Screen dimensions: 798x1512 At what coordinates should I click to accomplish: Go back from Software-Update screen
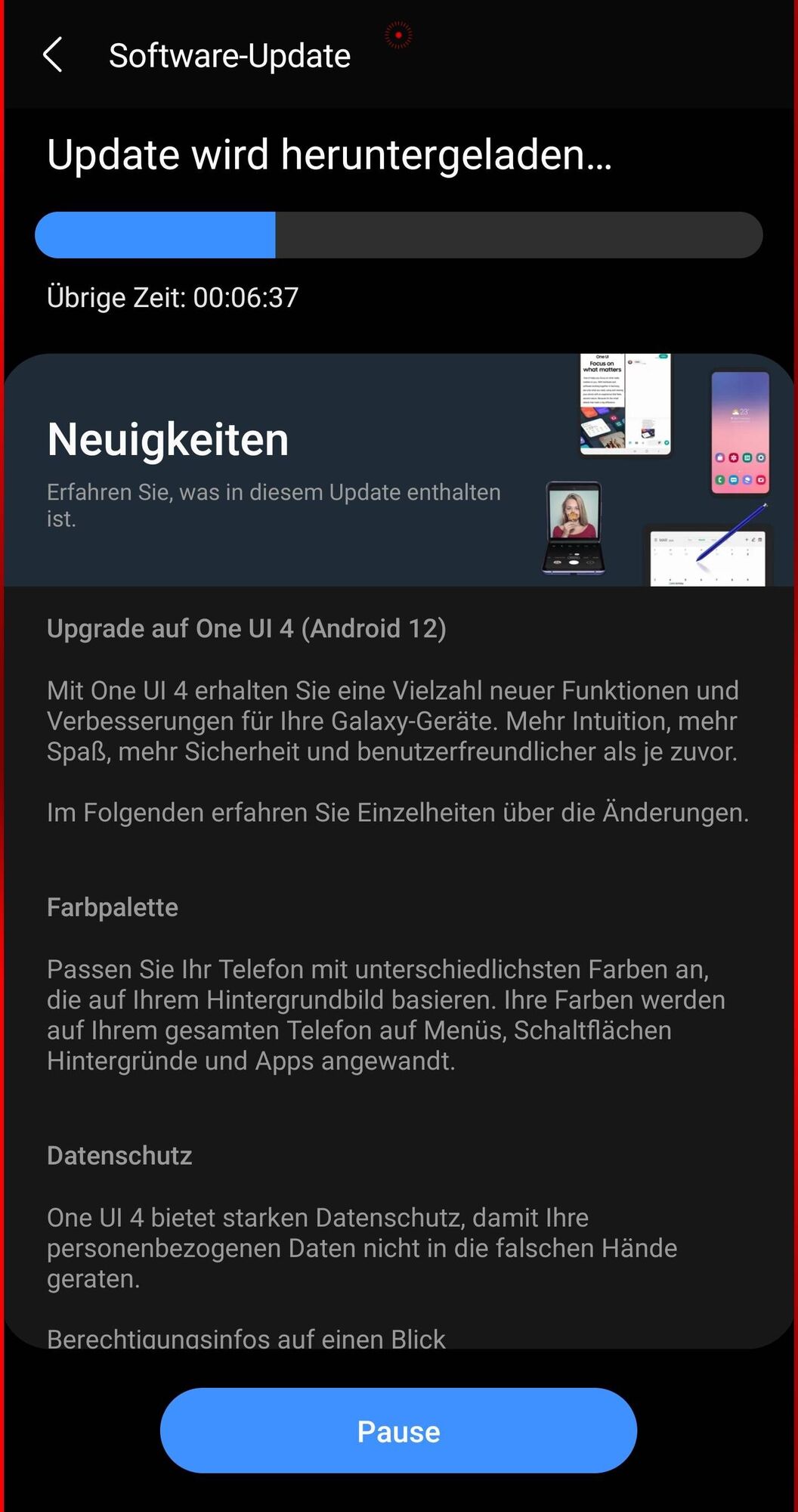pos(52,55)
